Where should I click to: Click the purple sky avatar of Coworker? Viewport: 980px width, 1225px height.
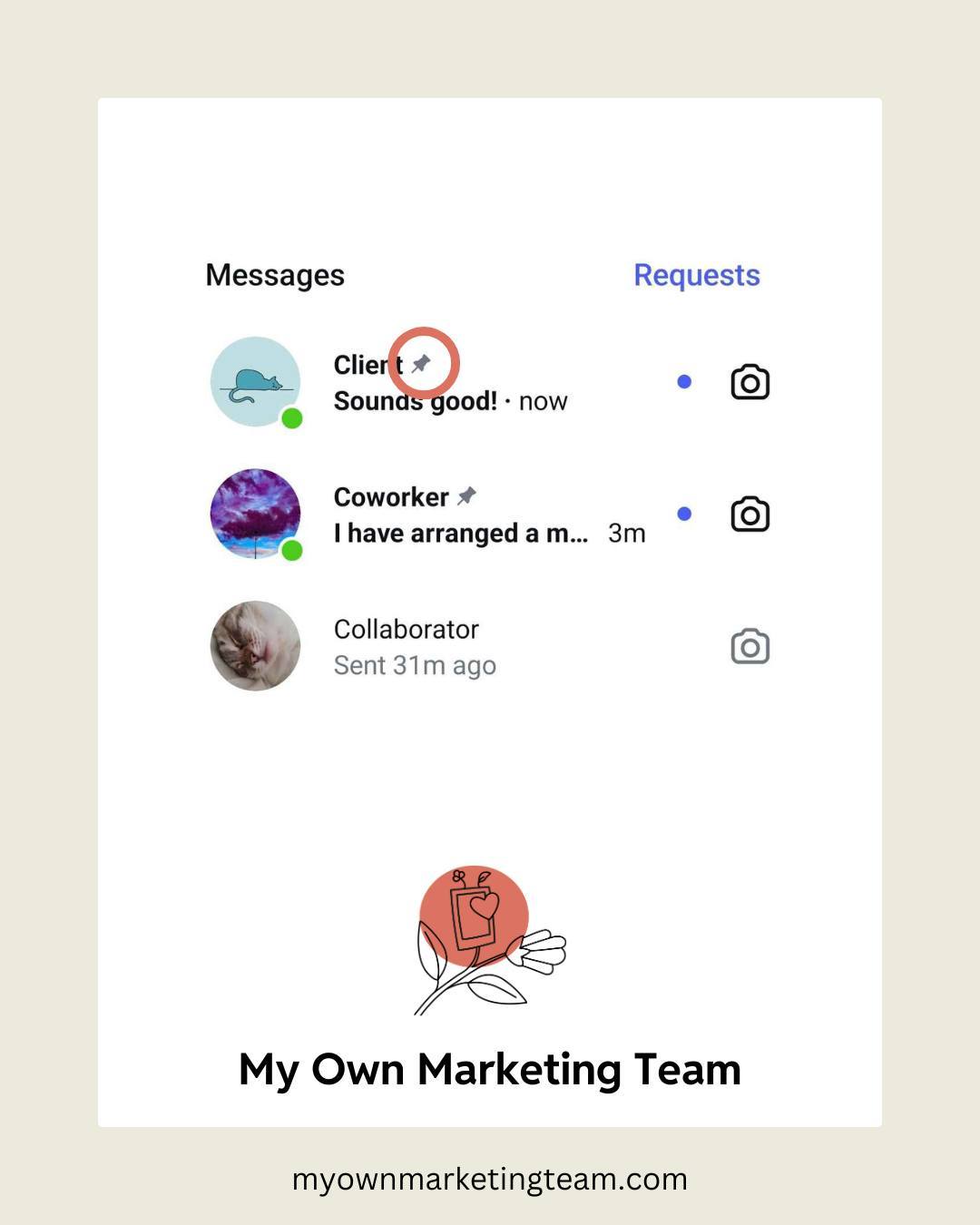(255, 514)
